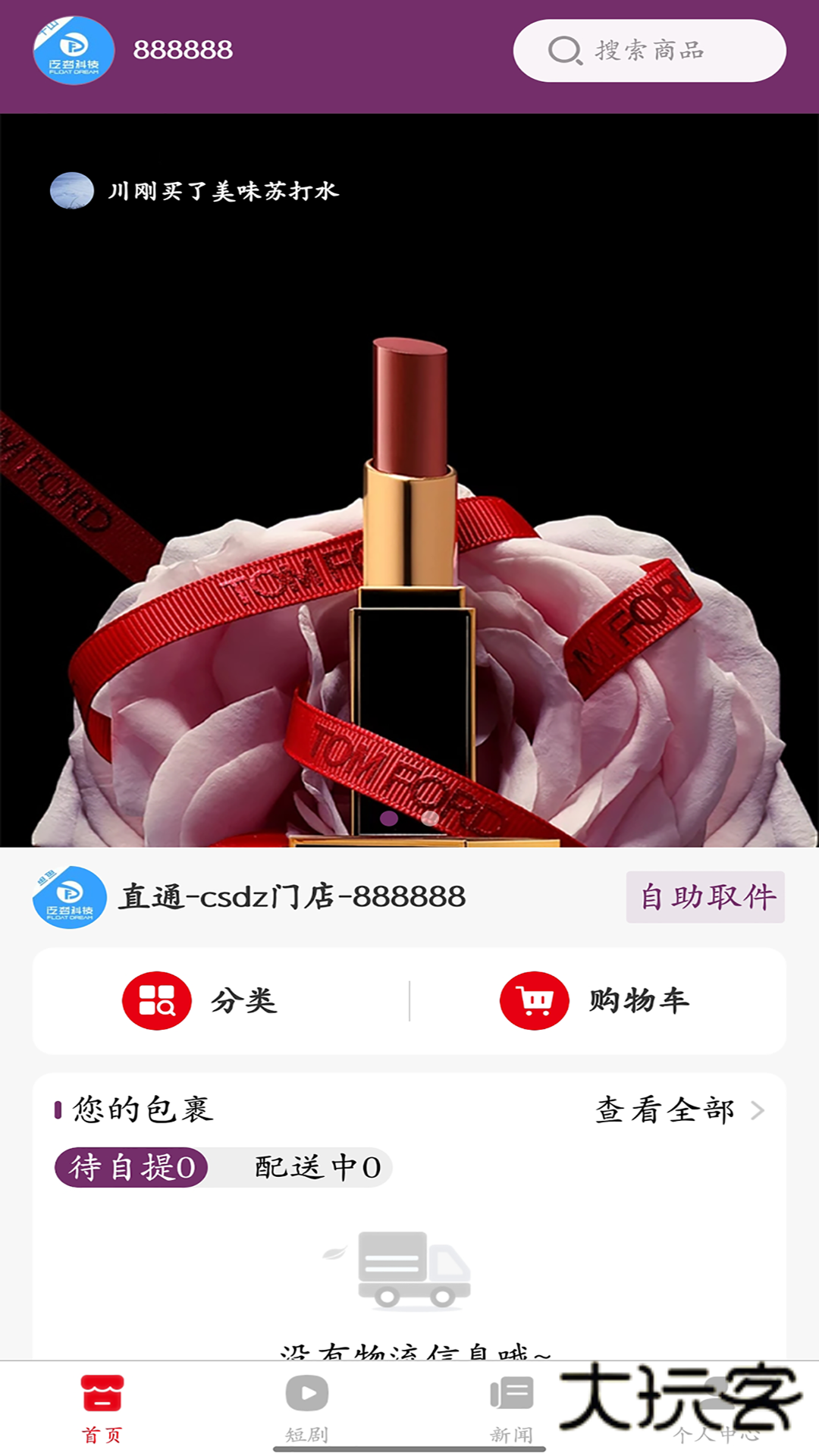Viewport: 819px width, 1456px height.
Task: Open the Tom Ford lipstick banner
Action: tap(409, 531)
